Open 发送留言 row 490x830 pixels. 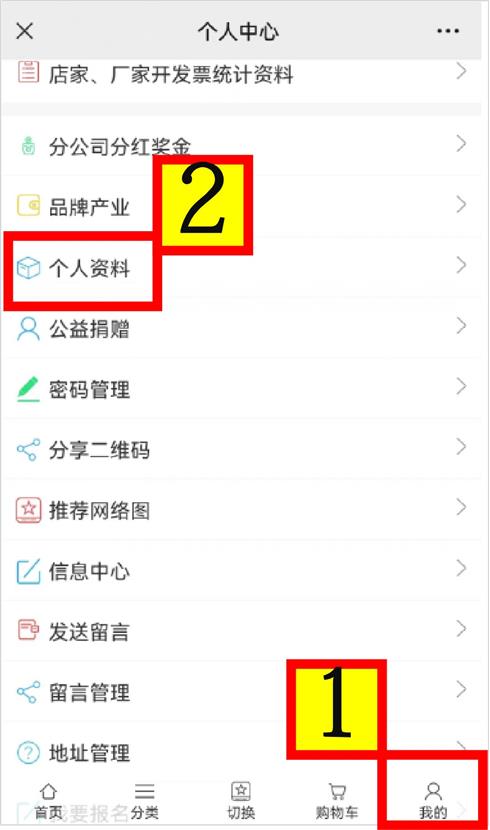pyautogui.click(x=241, y=631)
